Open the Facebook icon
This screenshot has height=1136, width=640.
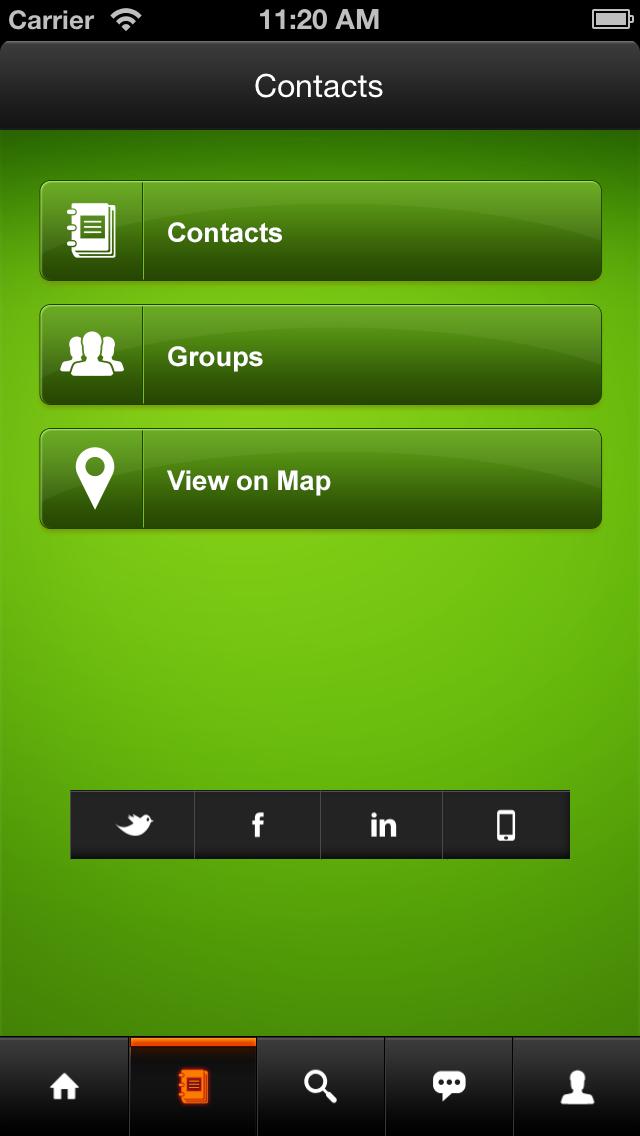click(257, 825)
